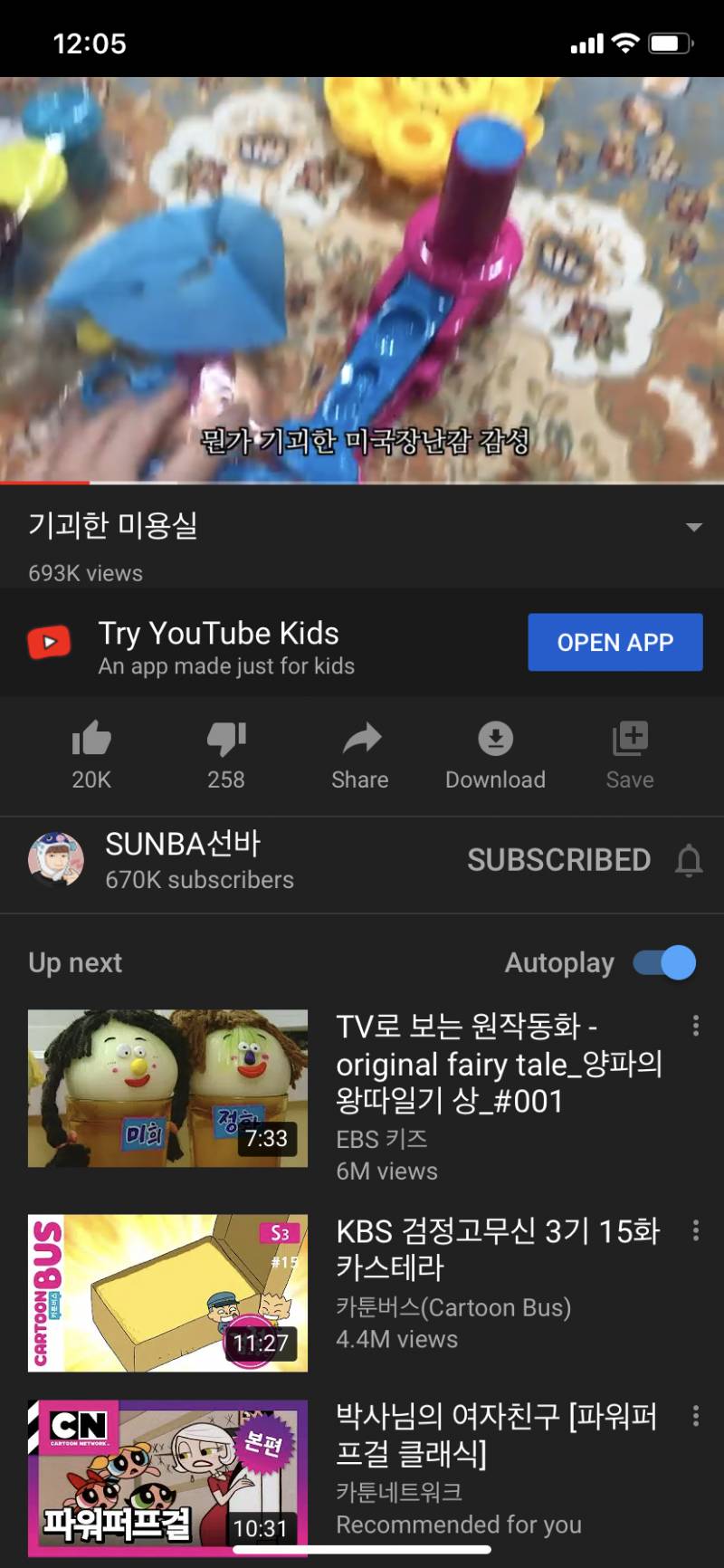Image resolution: width=724 pixels, height=1568 pixels.
Task: Download the video for offline
Action: (495, 753)
